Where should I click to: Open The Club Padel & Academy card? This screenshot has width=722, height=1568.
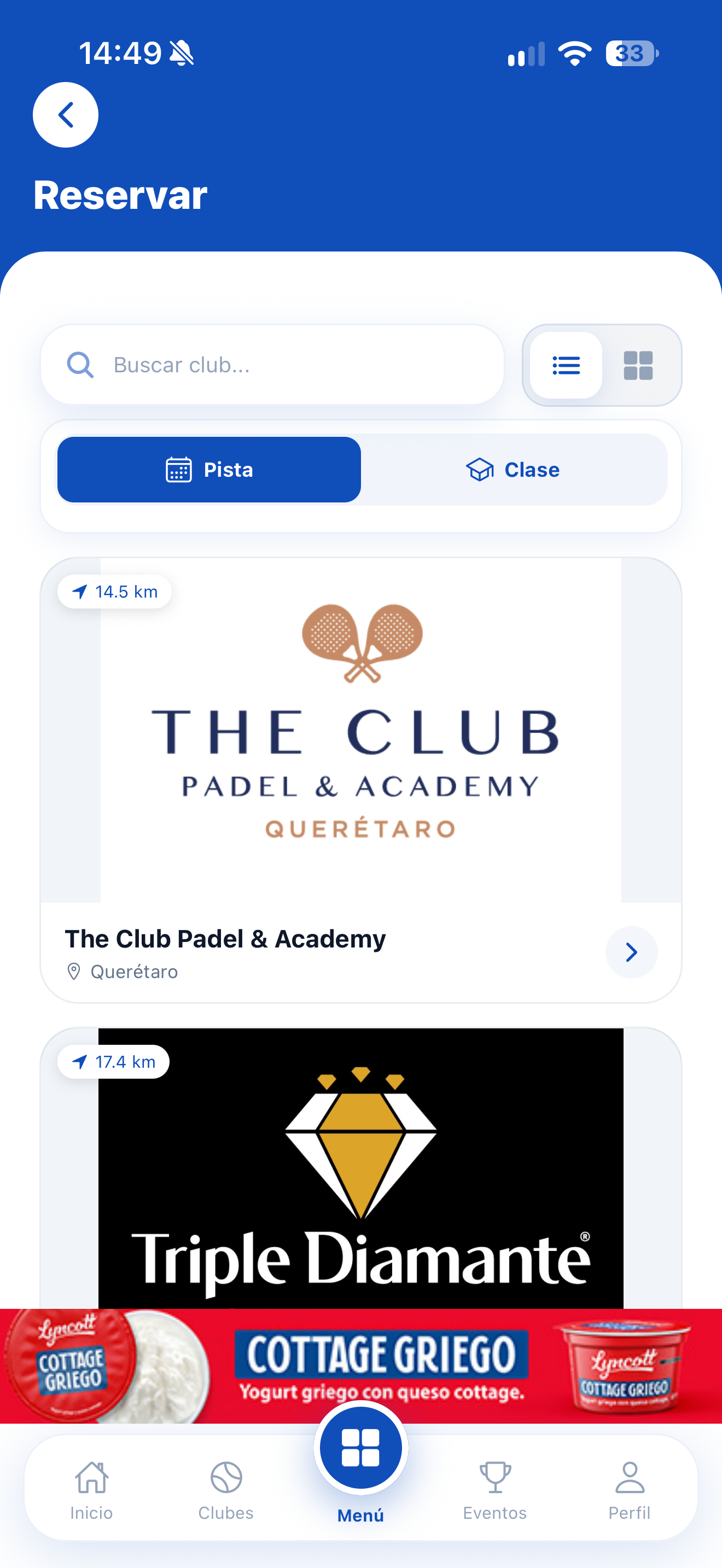point(361,780)
